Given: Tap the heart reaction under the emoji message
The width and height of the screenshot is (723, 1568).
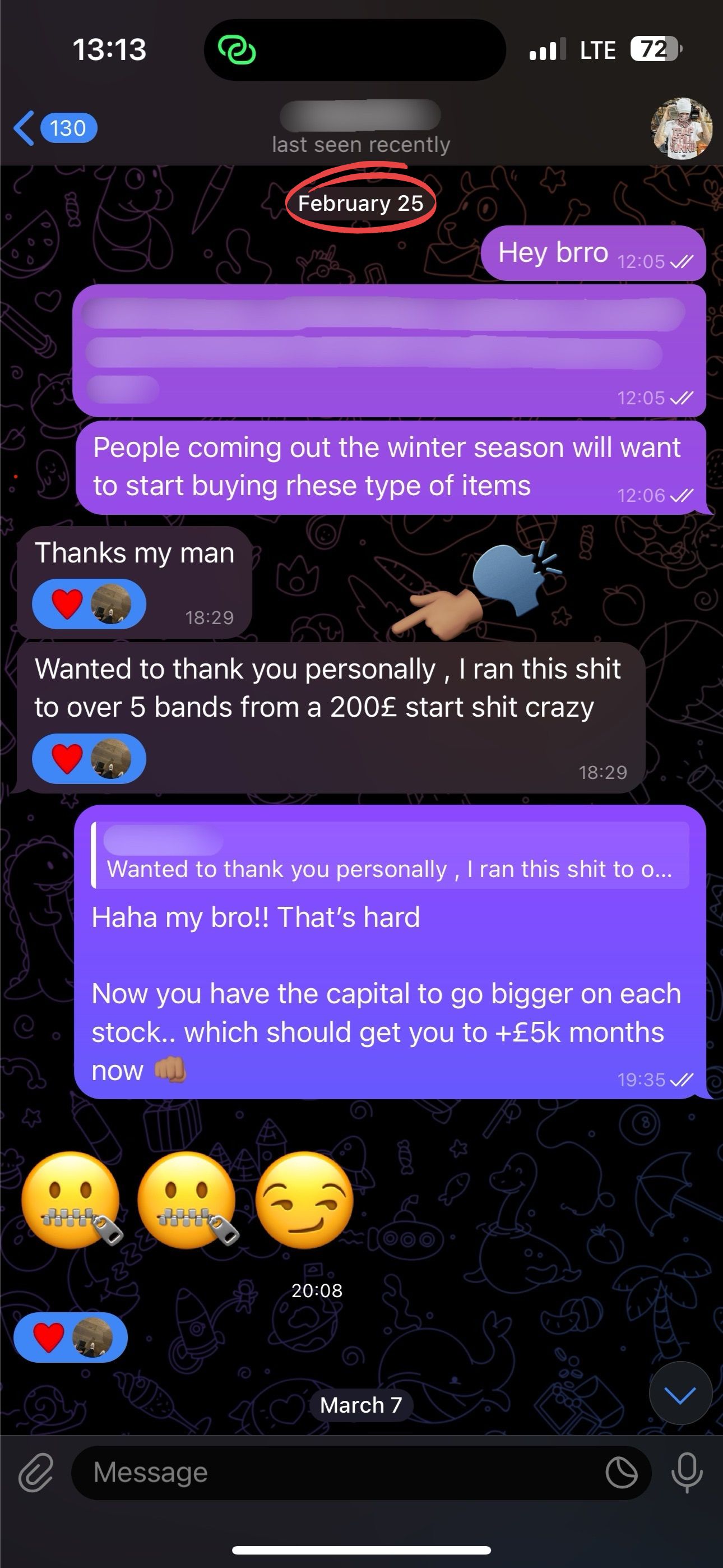Looking at the screenshot, I should [x=49, y=1338].
